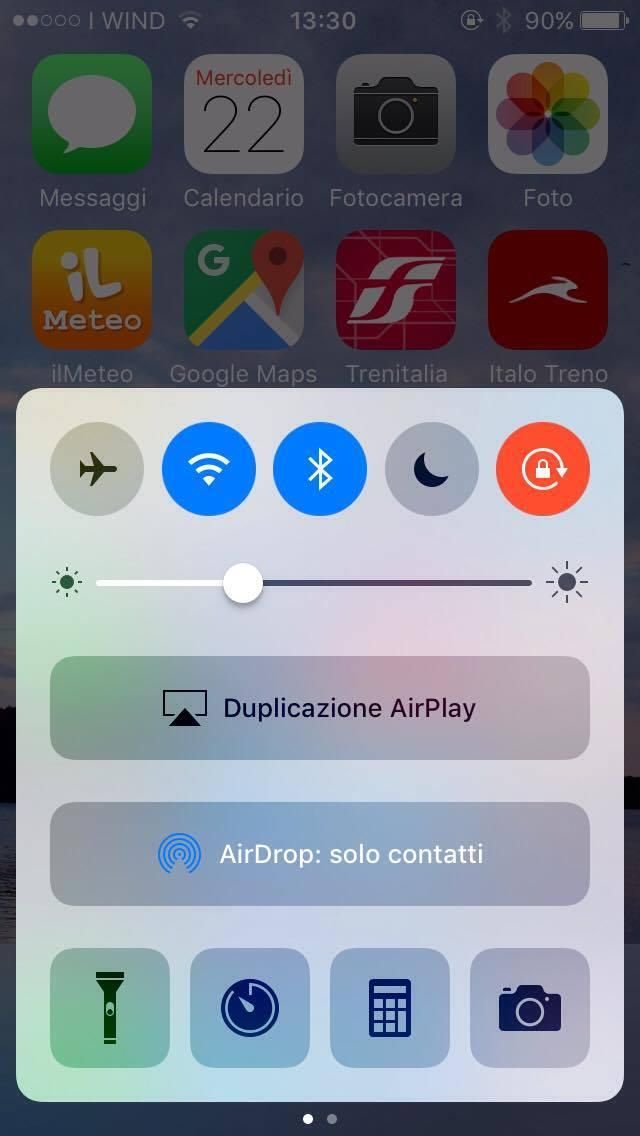
Task: Launch the Fotocamera app
Action: (x=396, y=114)
